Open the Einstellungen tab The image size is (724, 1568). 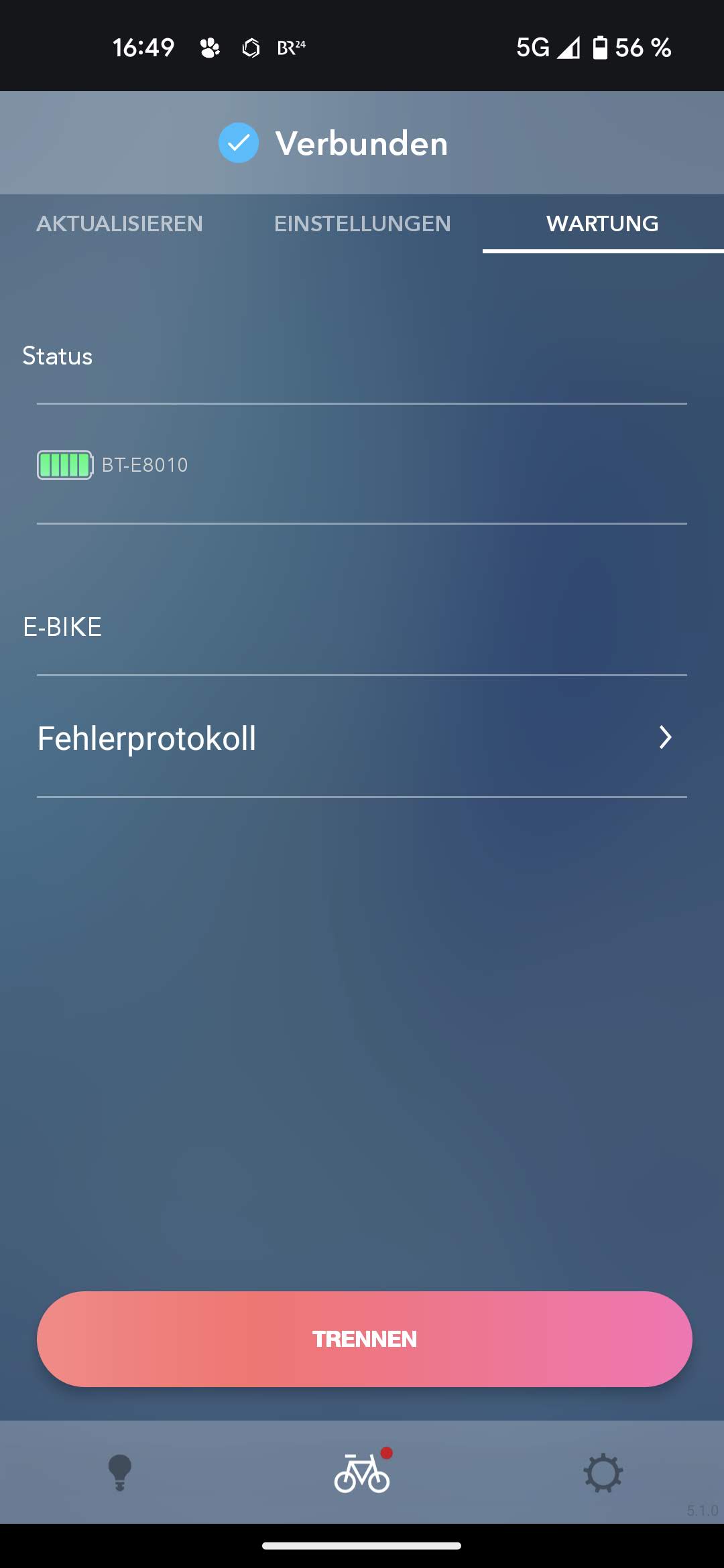pos(362,224)
